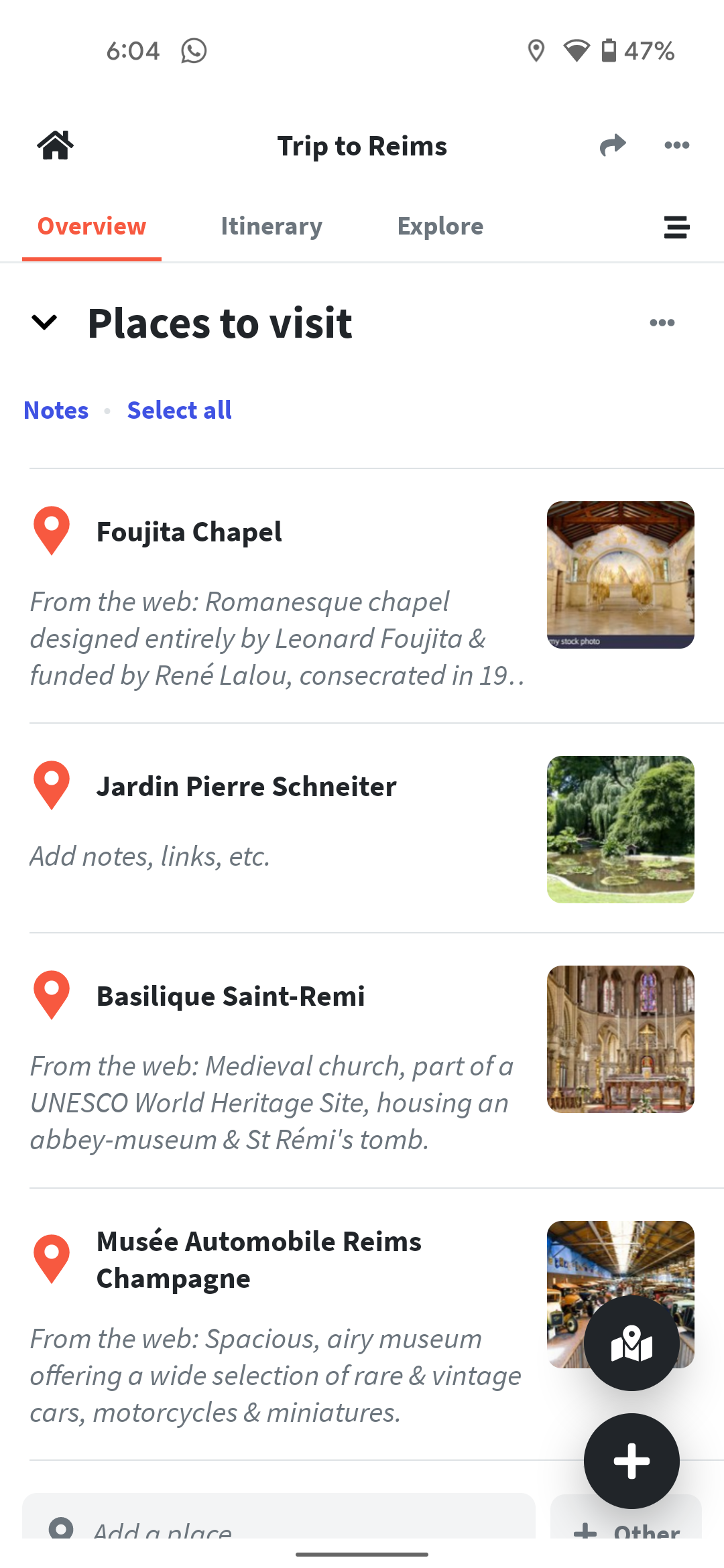Viewport: 724px width, 1568px height.
Task: Open the Places to visit overflow menu
Action: click(661, 322)
